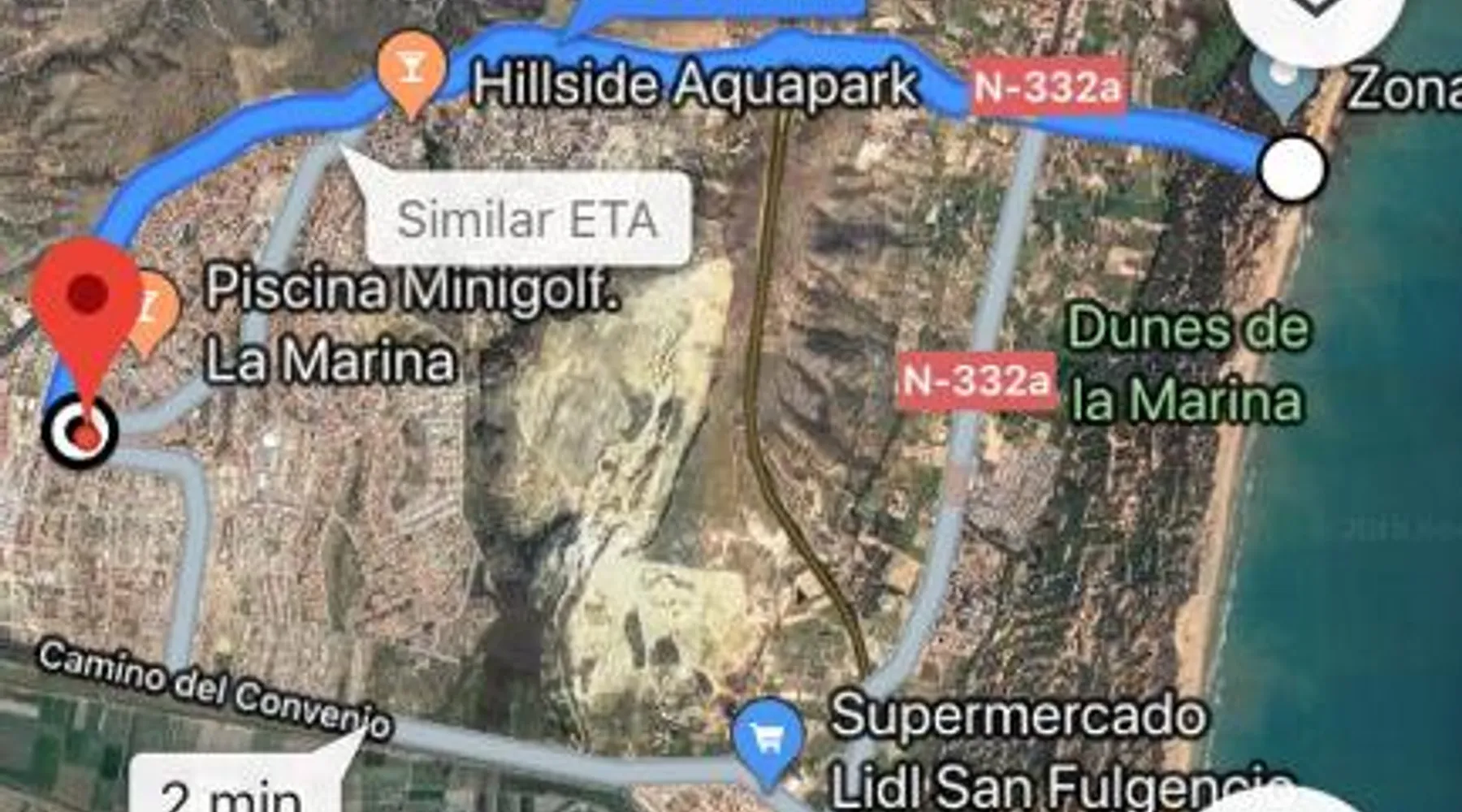Open Supermercado Lidl San Fulgencio pin
The width and height of the screenshot is (1462, 812).
[768, 739]
